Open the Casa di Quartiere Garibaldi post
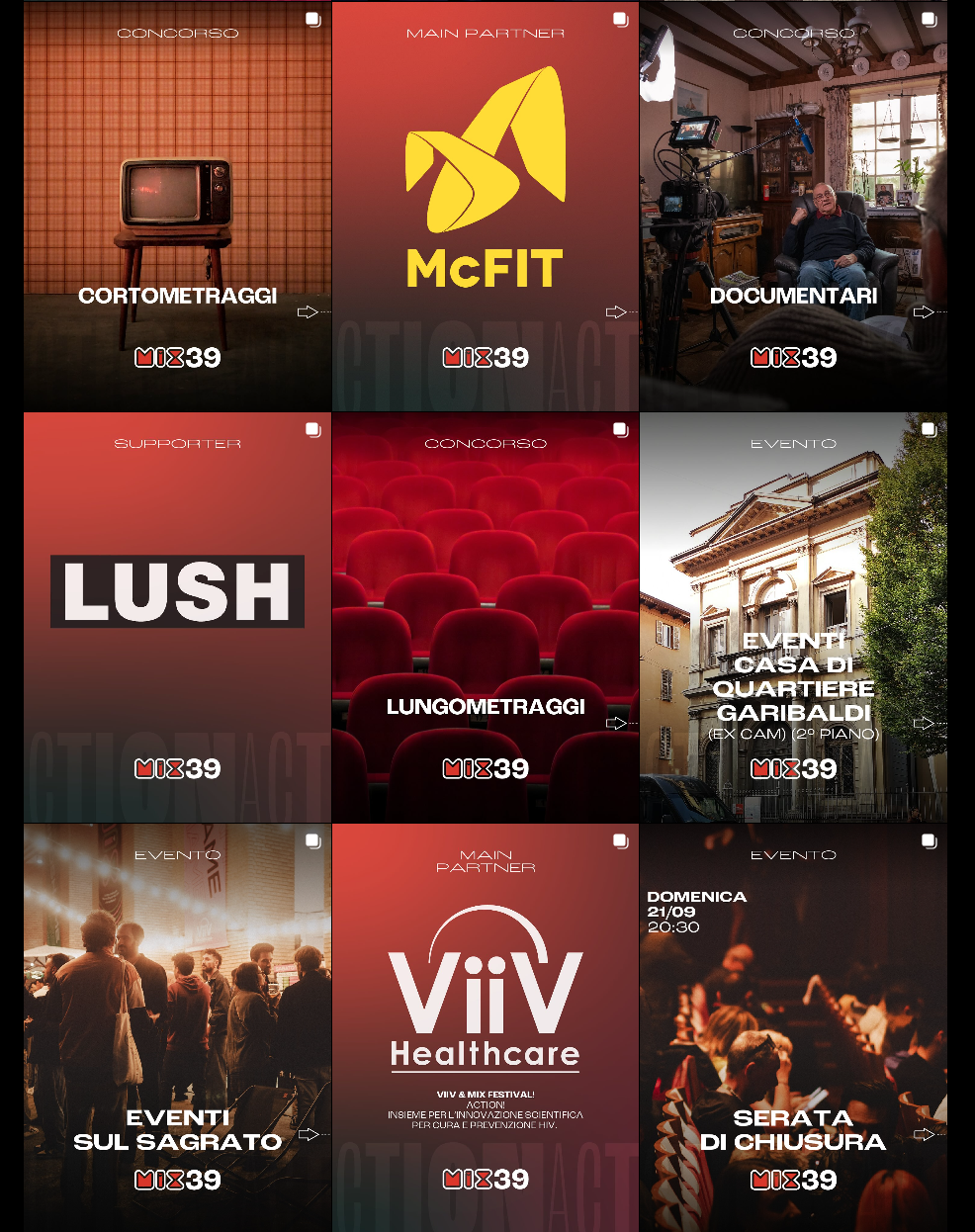 [793, 617]
